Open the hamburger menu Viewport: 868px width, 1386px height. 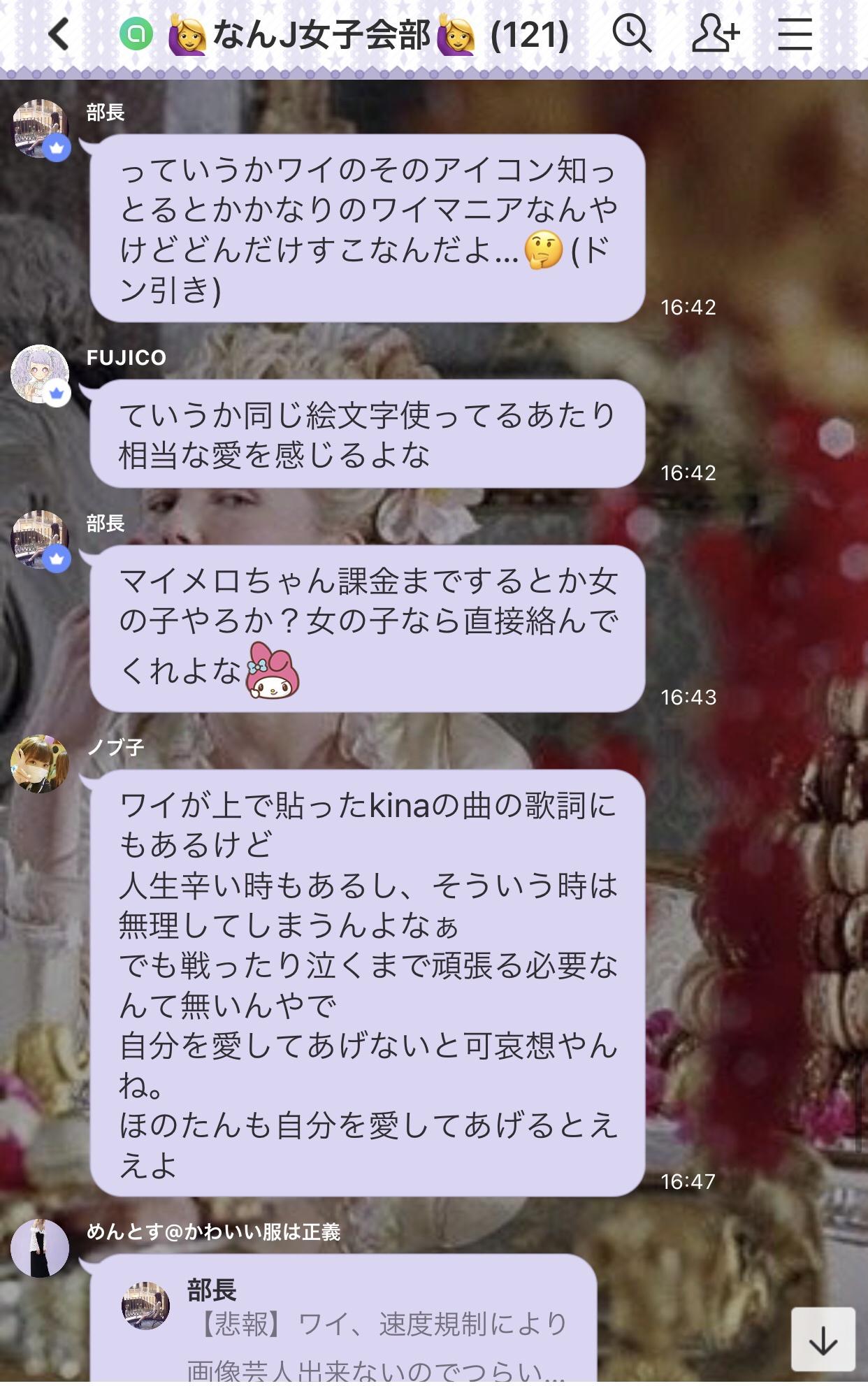(795, 34)
